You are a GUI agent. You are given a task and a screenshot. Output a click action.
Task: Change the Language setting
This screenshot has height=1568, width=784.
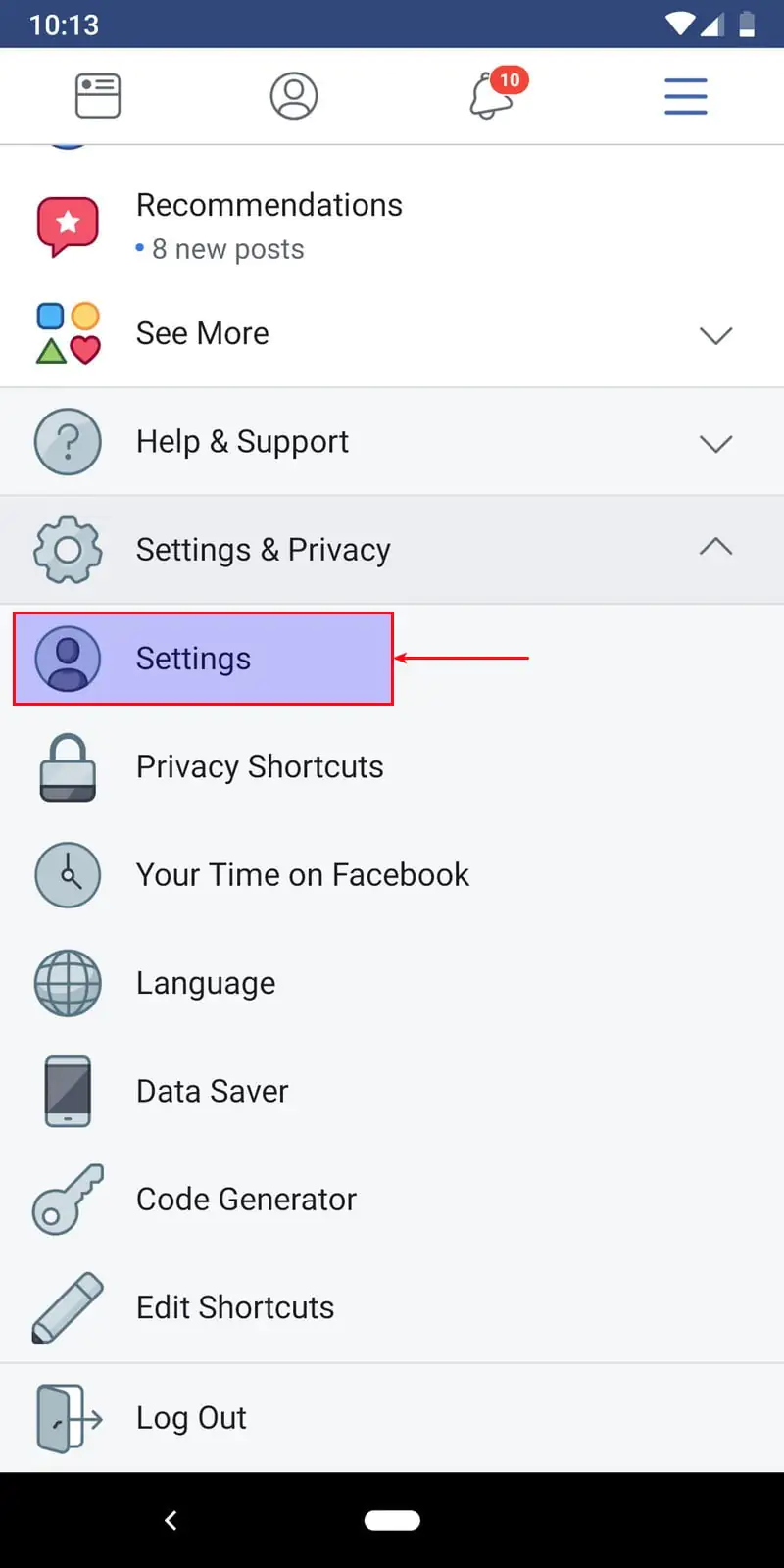[x=206, y=983]
